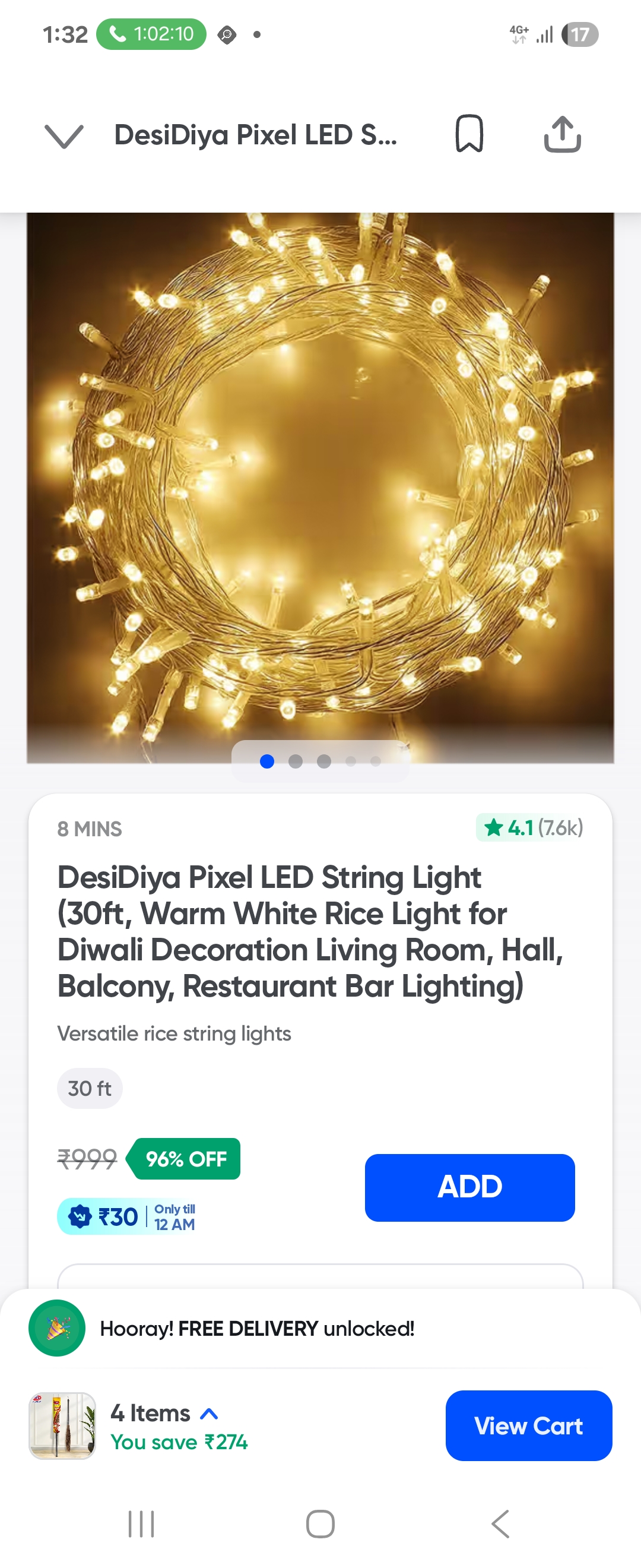The image size is (641, 1568).
Task: Select the 30 ft size chip
Action: point(90,1088)
